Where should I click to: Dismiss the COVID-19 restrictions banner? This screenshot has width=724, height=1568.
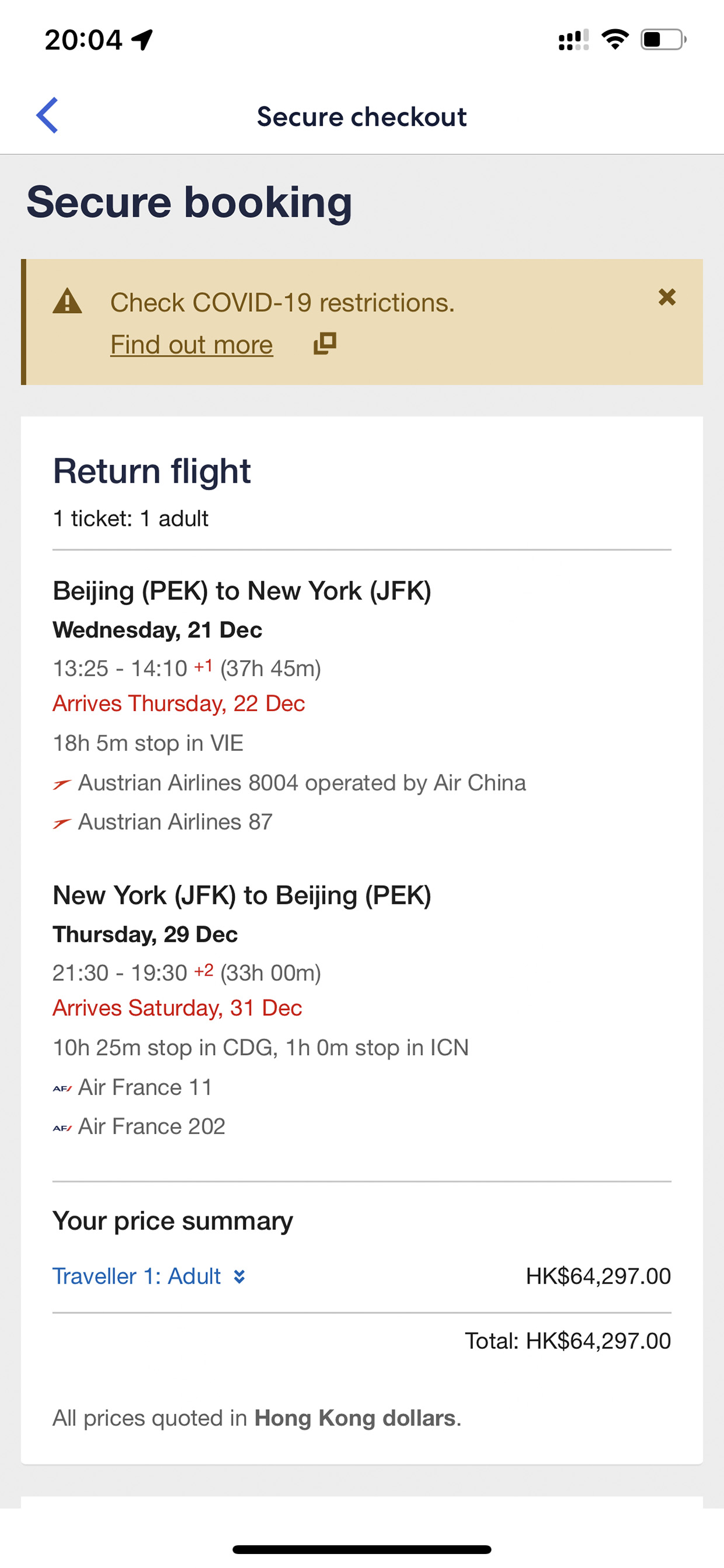[667, 297]
